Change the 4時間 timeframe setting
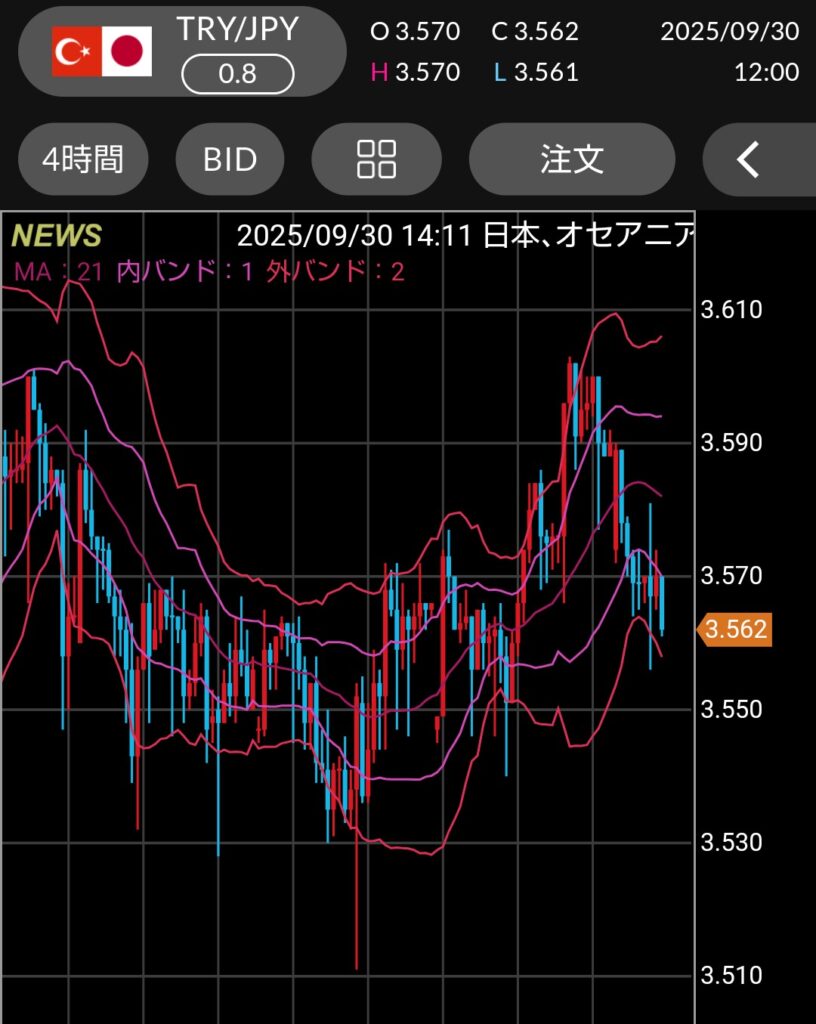The width and height of the screenshot is (816, 1024). tap(83, 159)
